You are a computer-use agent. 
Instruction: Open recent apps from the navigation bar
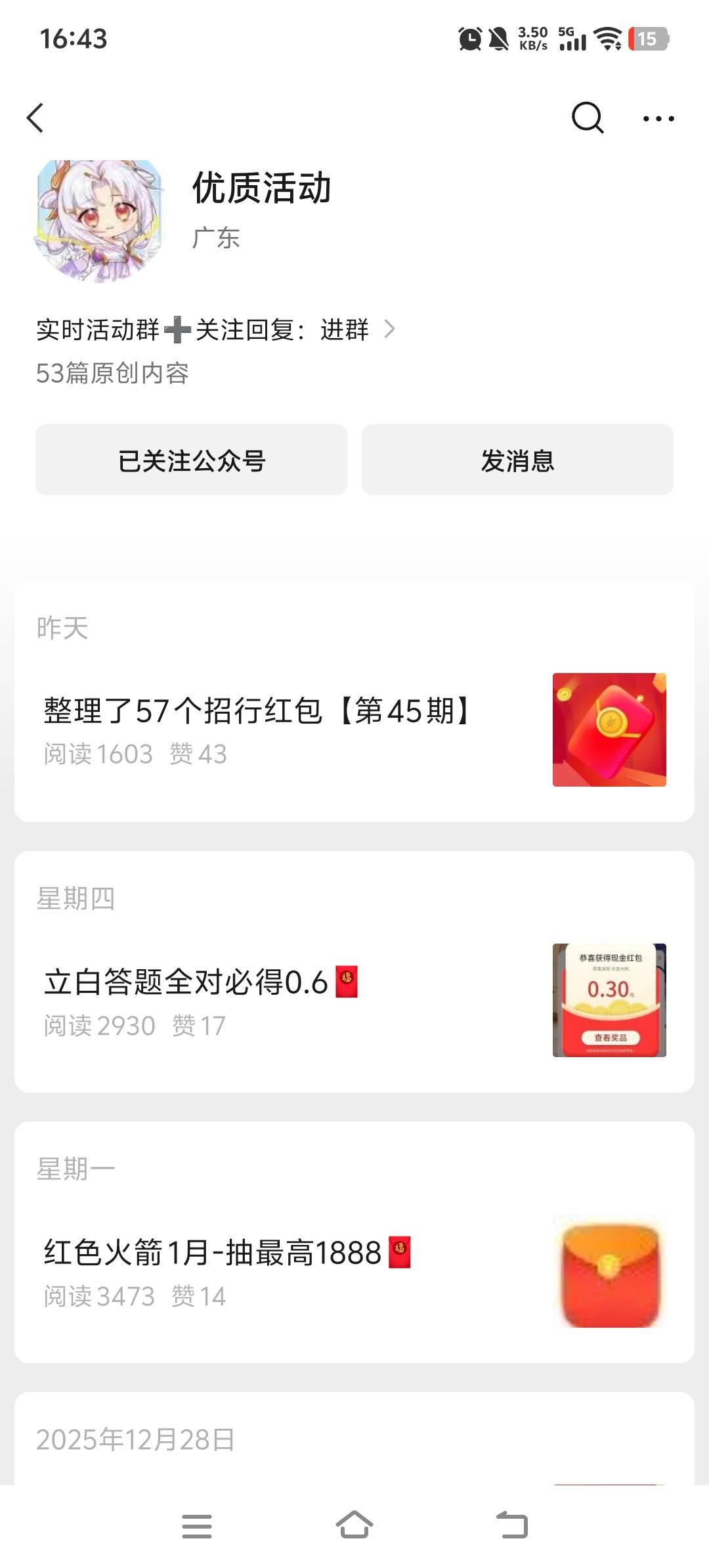pyautogui.click(x=197, y=1526)
